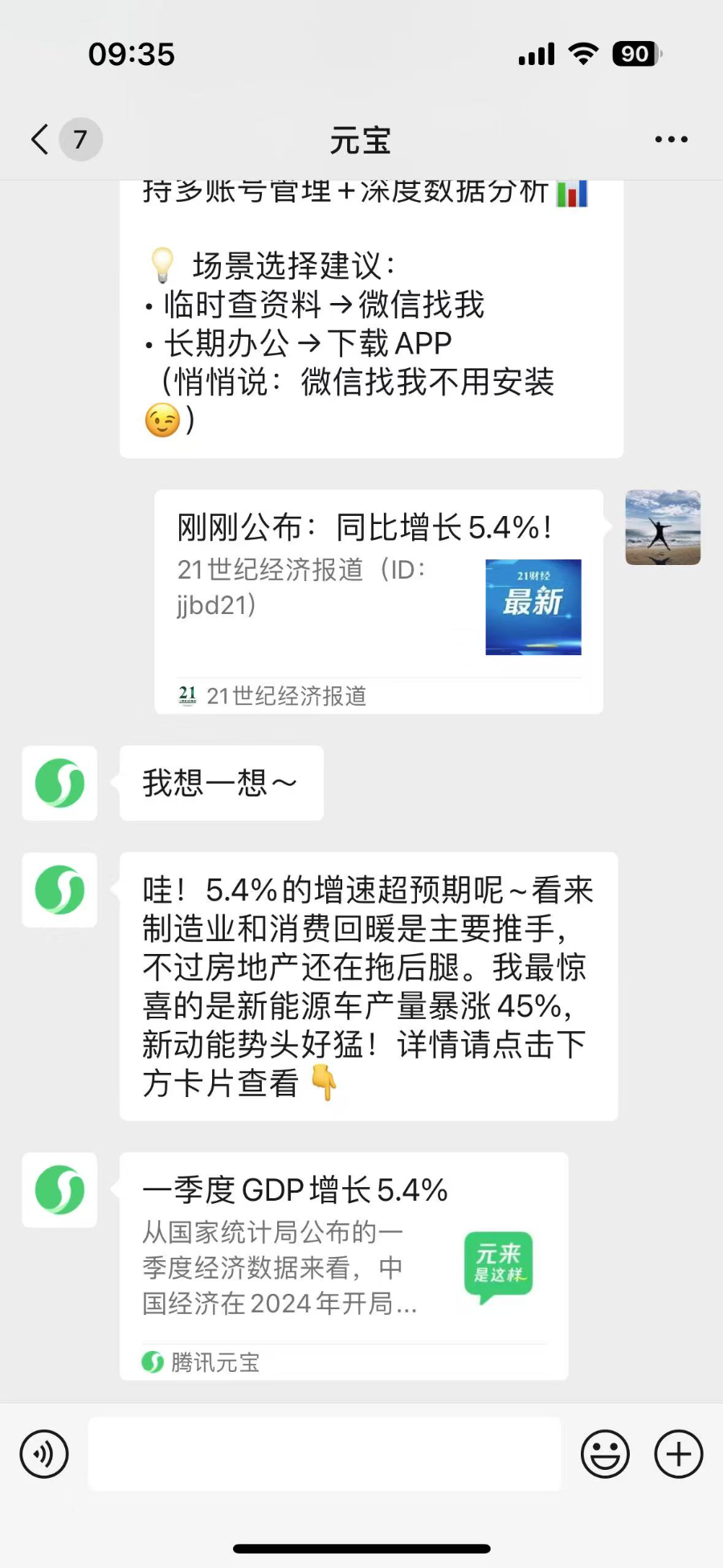
Task: View my own profile avatar
Action: click(x=663, y=527)
